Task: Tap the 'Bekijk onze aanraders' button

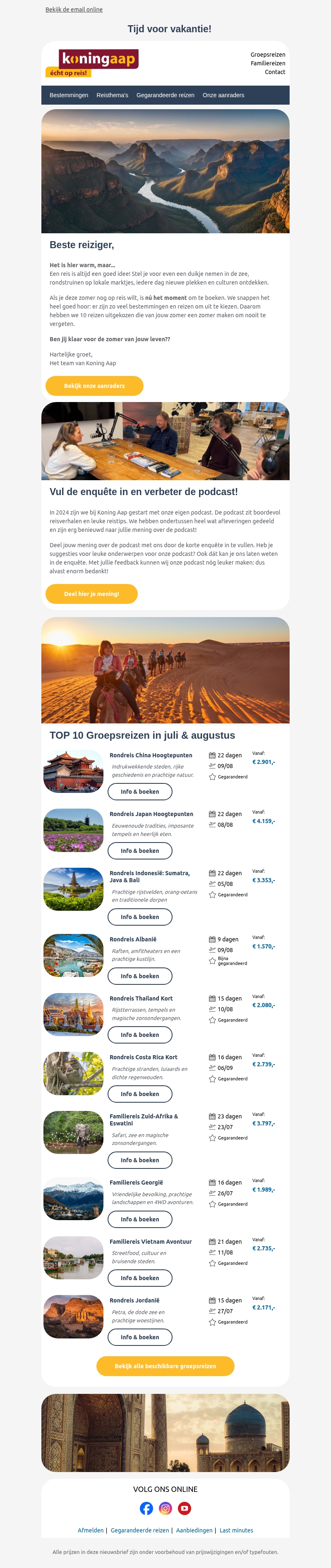Action: click(x=94, y=386)
